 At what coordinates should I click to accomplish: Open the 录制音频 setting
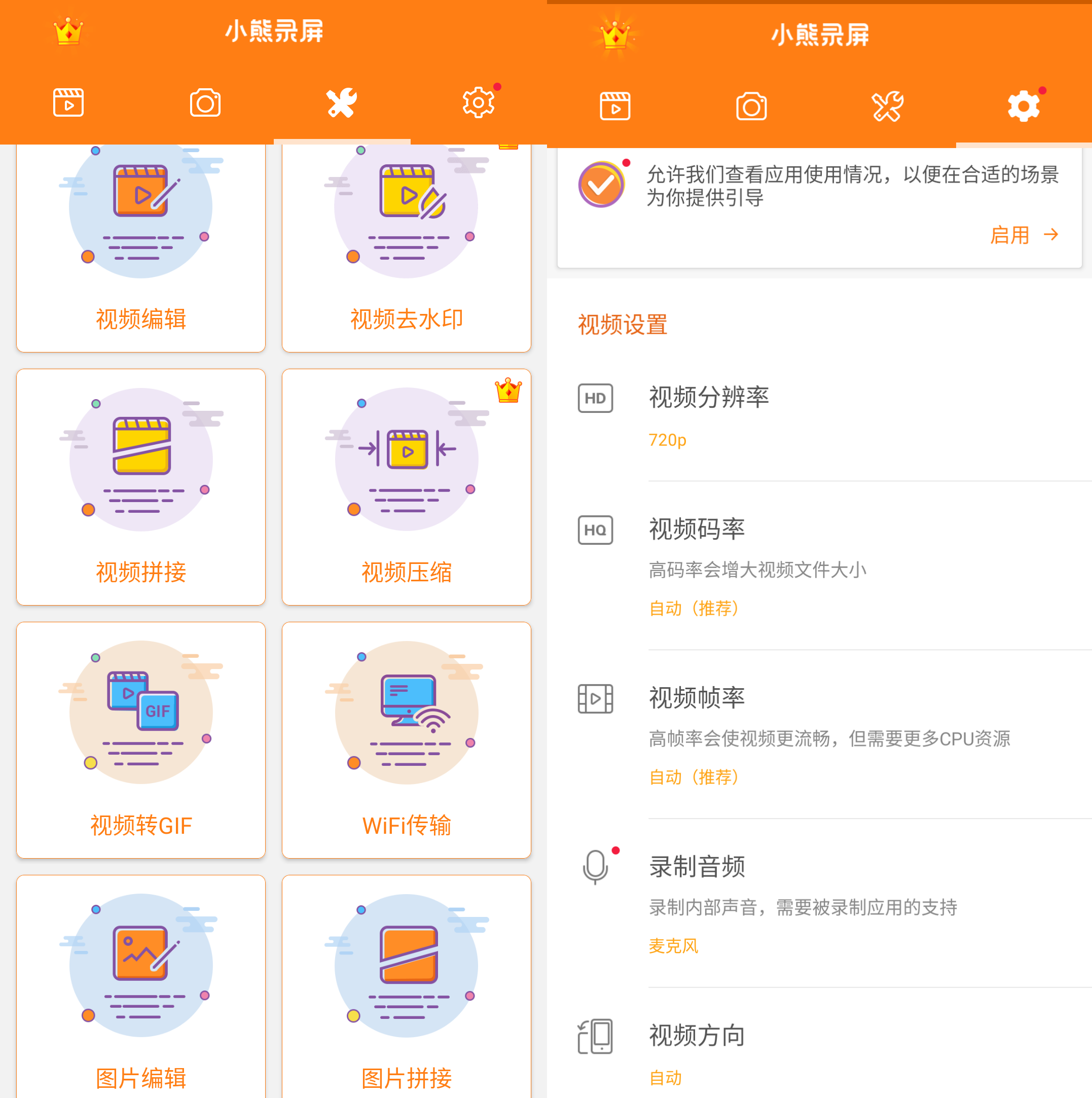coord(818,904)
